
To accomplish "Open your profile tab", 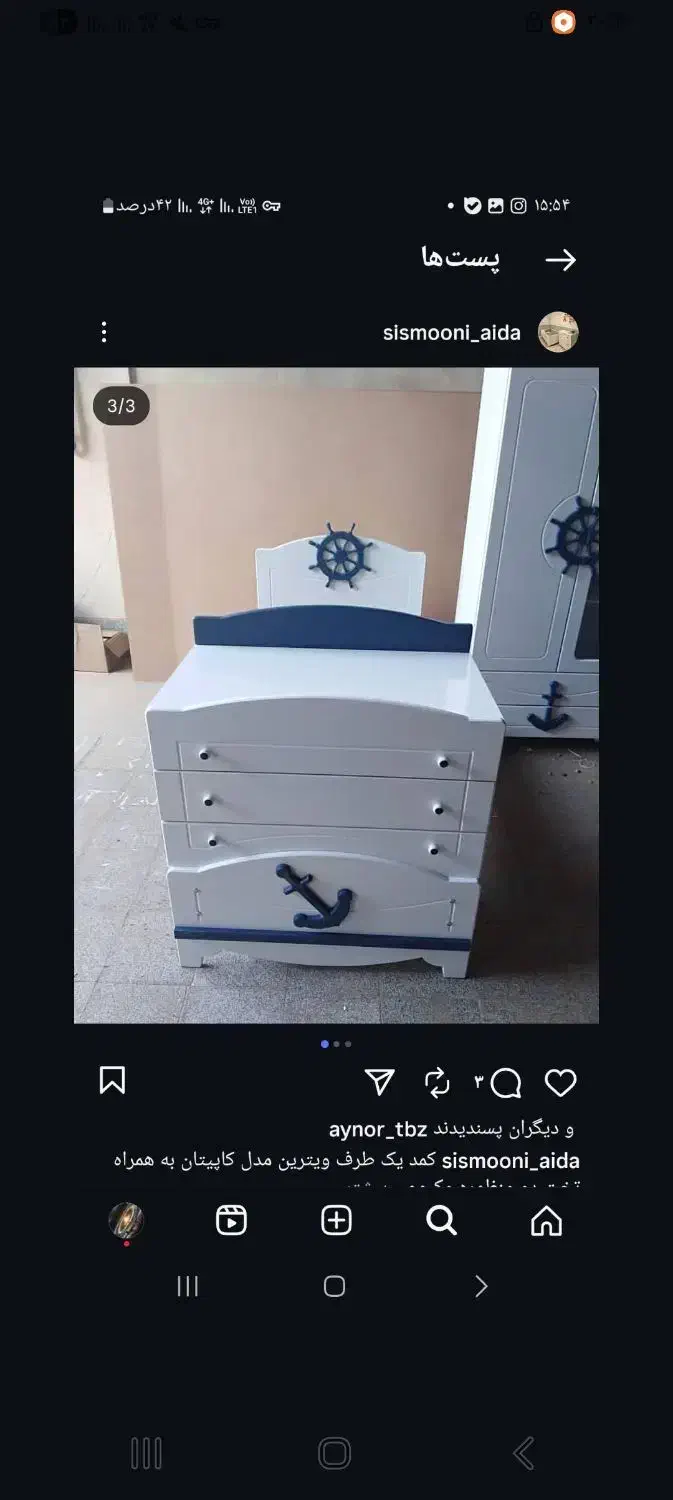I will coord(126,1220).
